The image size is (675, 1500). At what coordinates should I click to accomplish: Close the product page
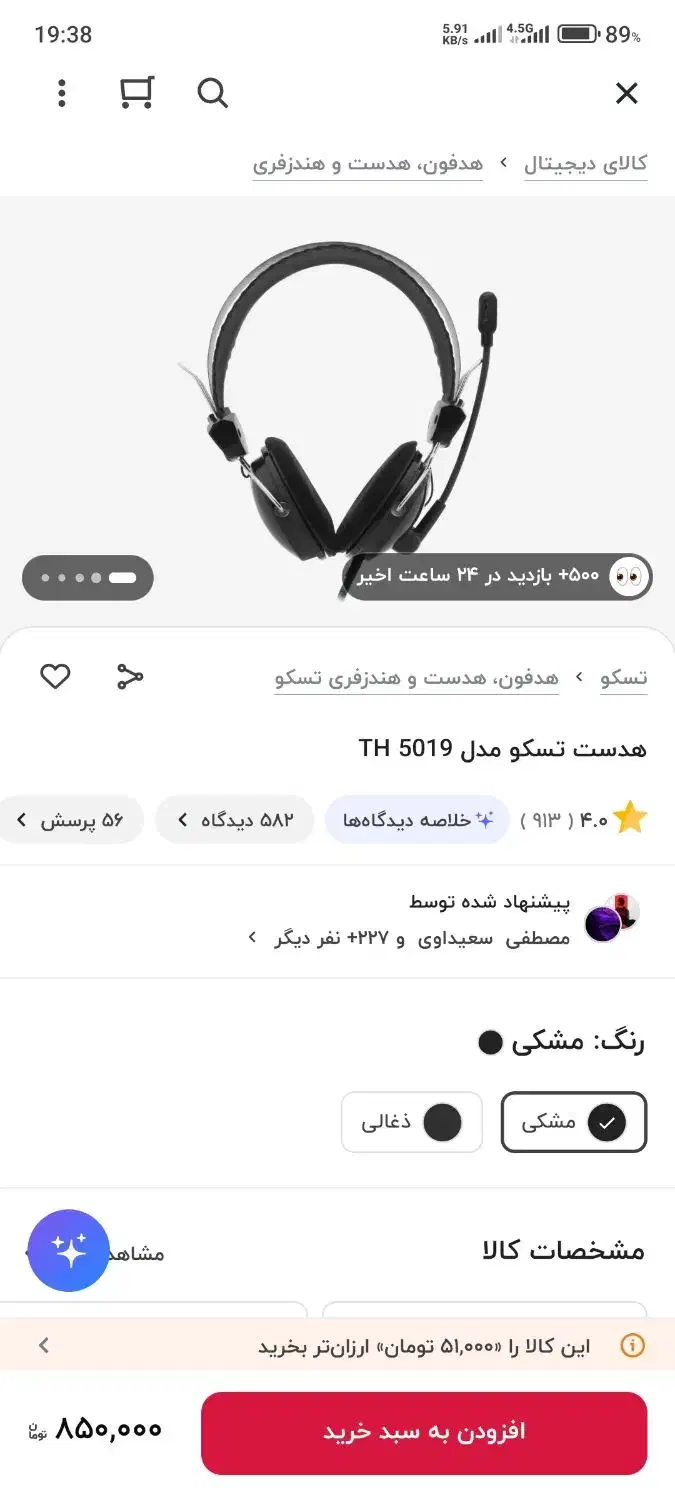[626, 94]
